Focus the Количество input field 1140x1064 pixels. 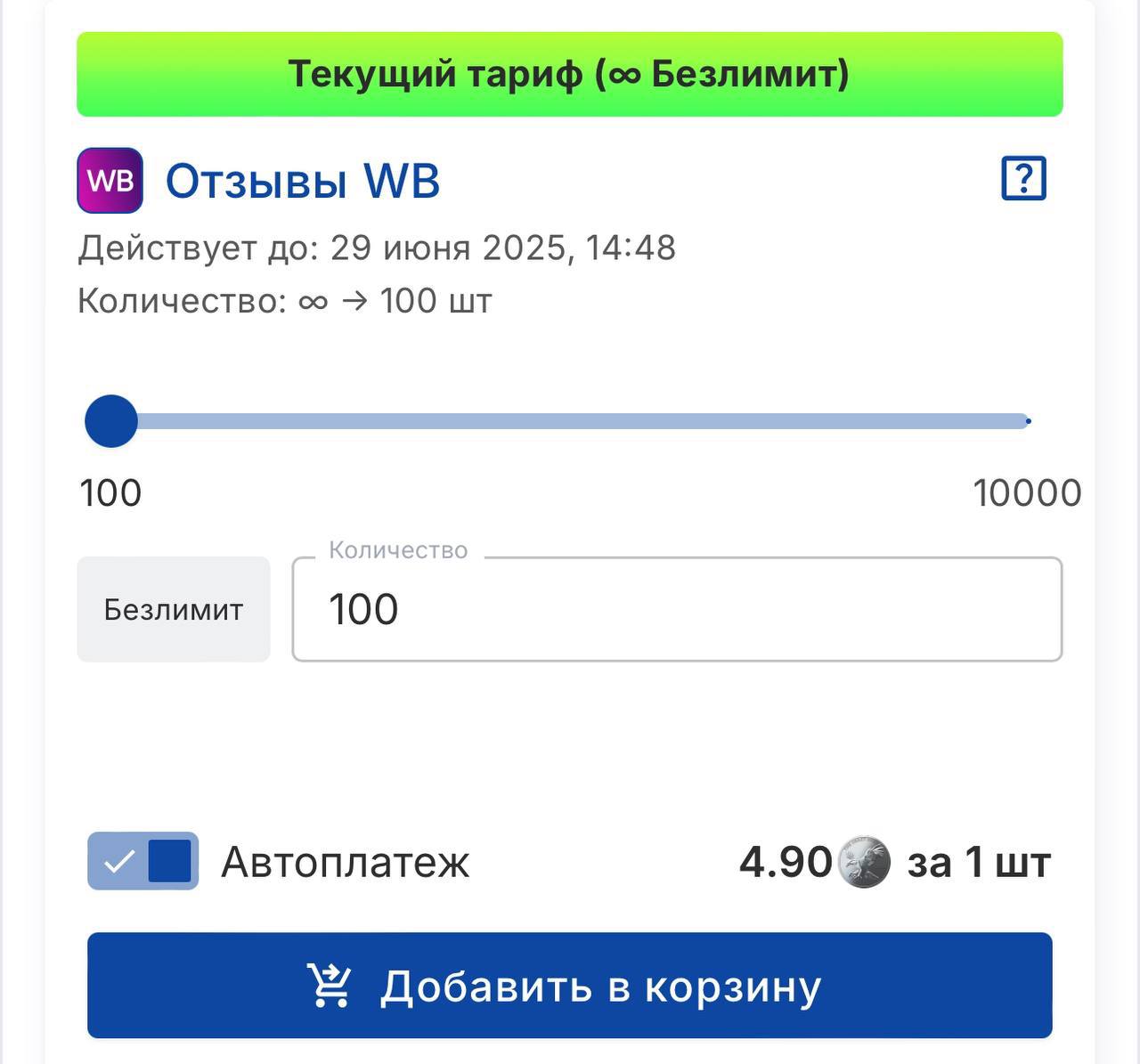677,610
